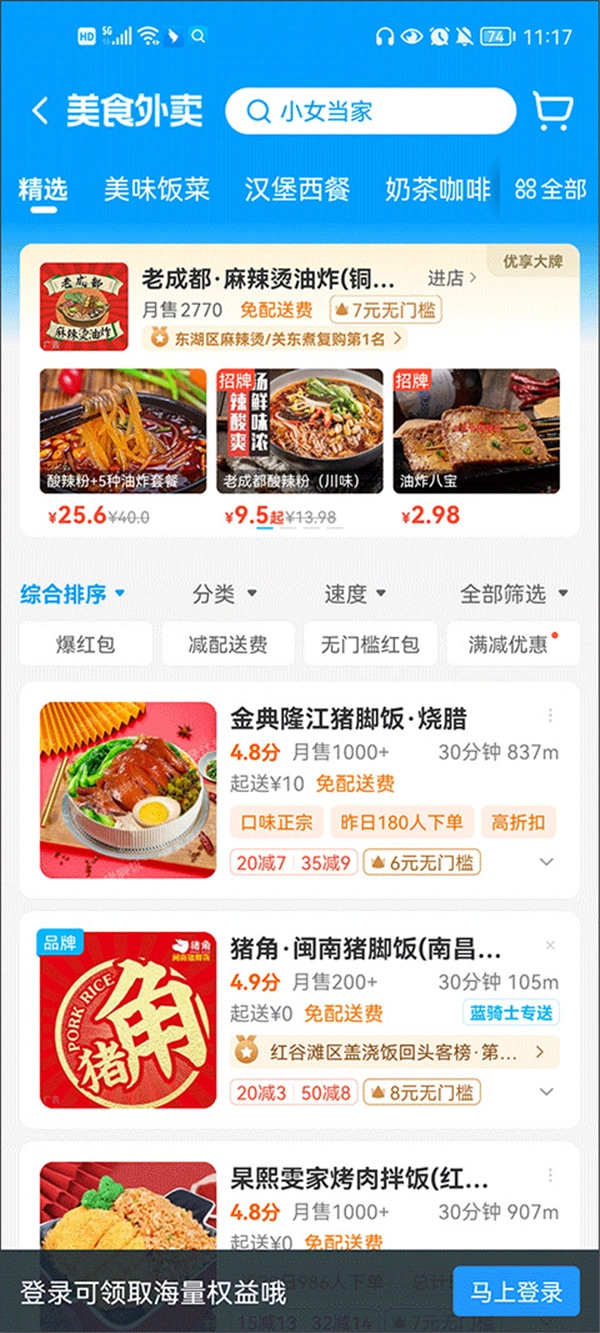Select the 奶茶咖啡 tab
This screenshot has width=600, height=1333.
tap(437, 189)
